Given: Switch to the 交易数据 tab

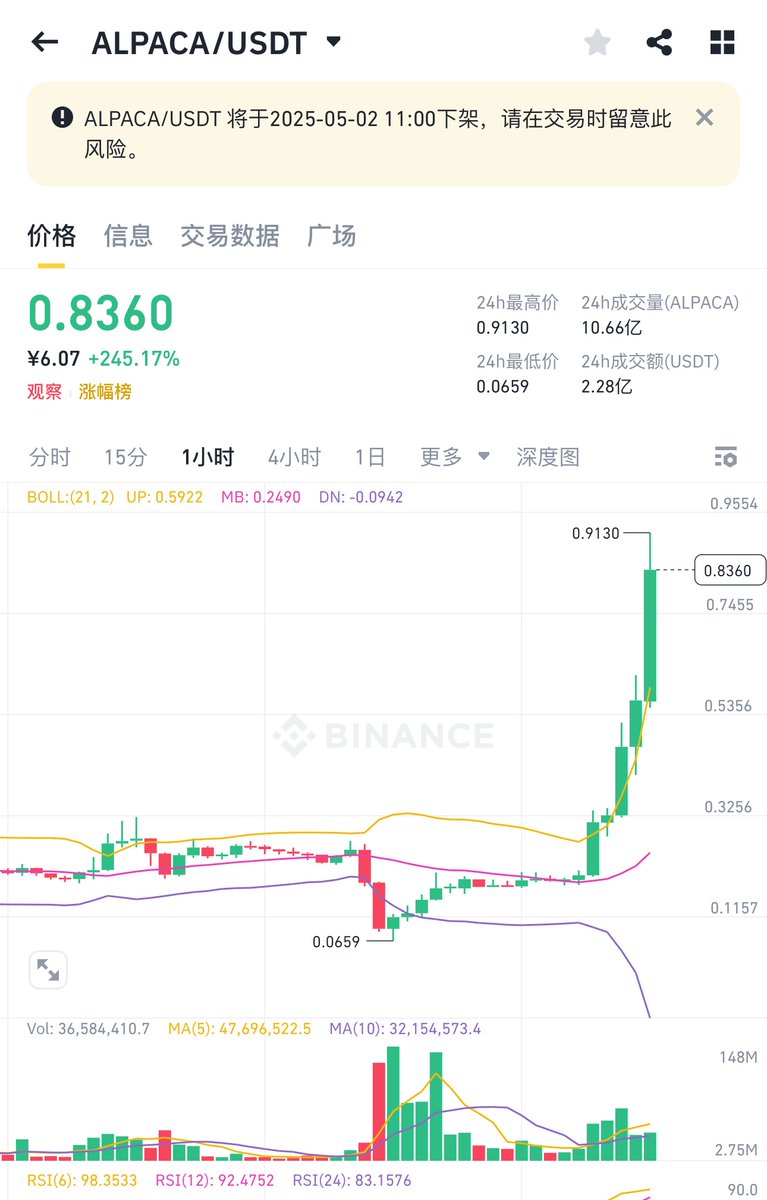Looking at the screenshot, I should [230, 236].
